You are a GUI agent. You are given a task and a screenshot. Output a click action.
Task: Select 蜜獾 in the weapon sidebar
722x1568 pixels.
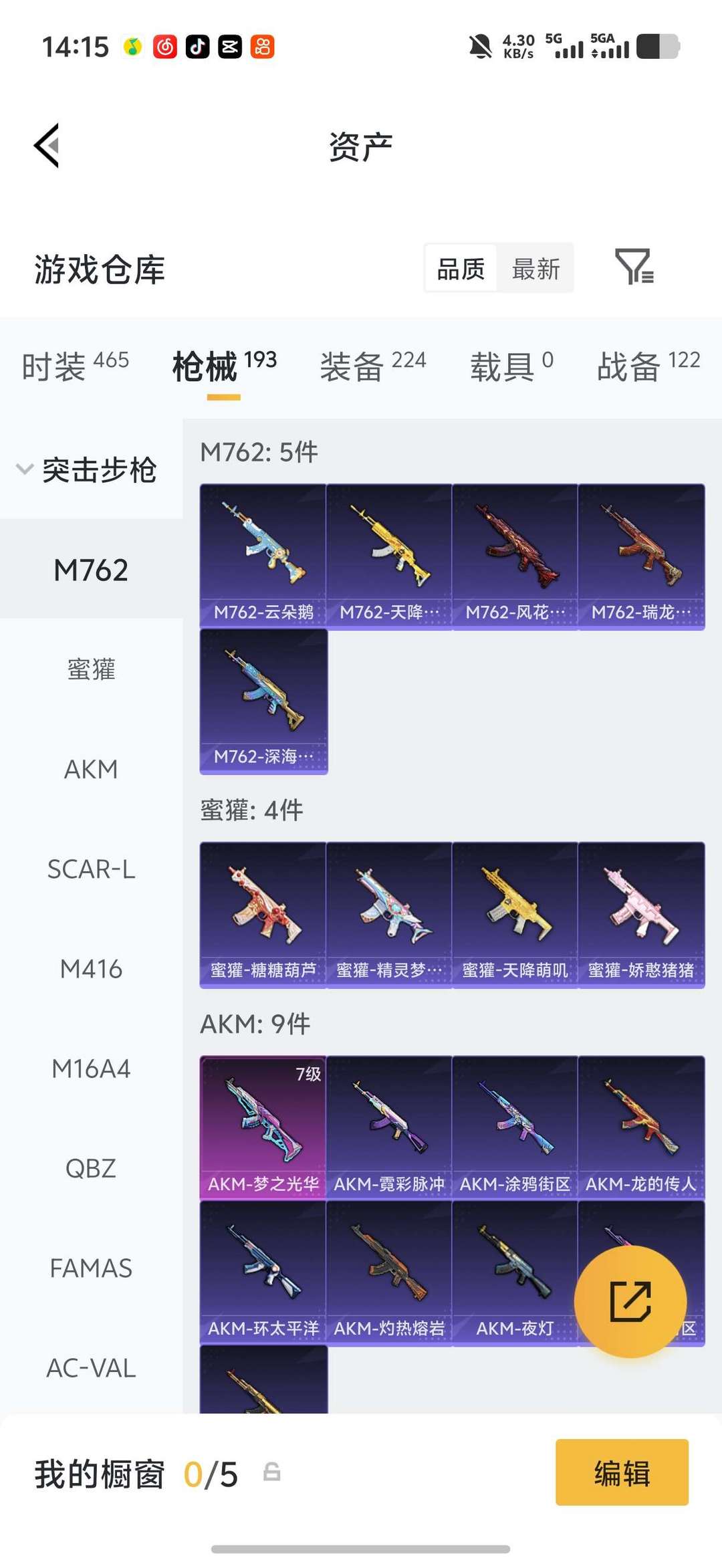[x=91, y=669]
